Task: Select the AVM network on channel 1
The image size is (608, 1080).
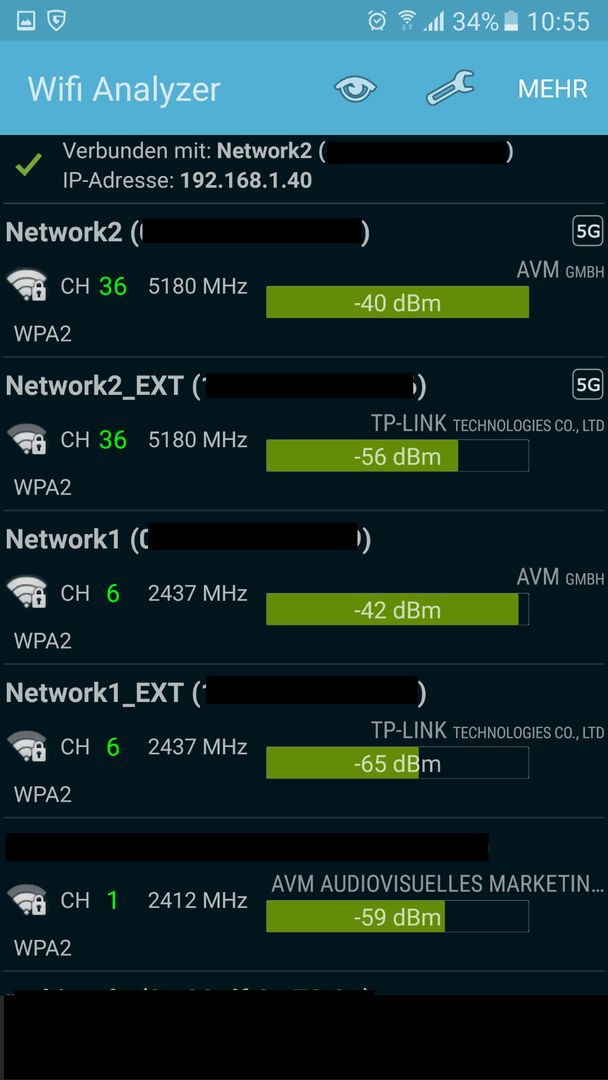Action: 304,895
